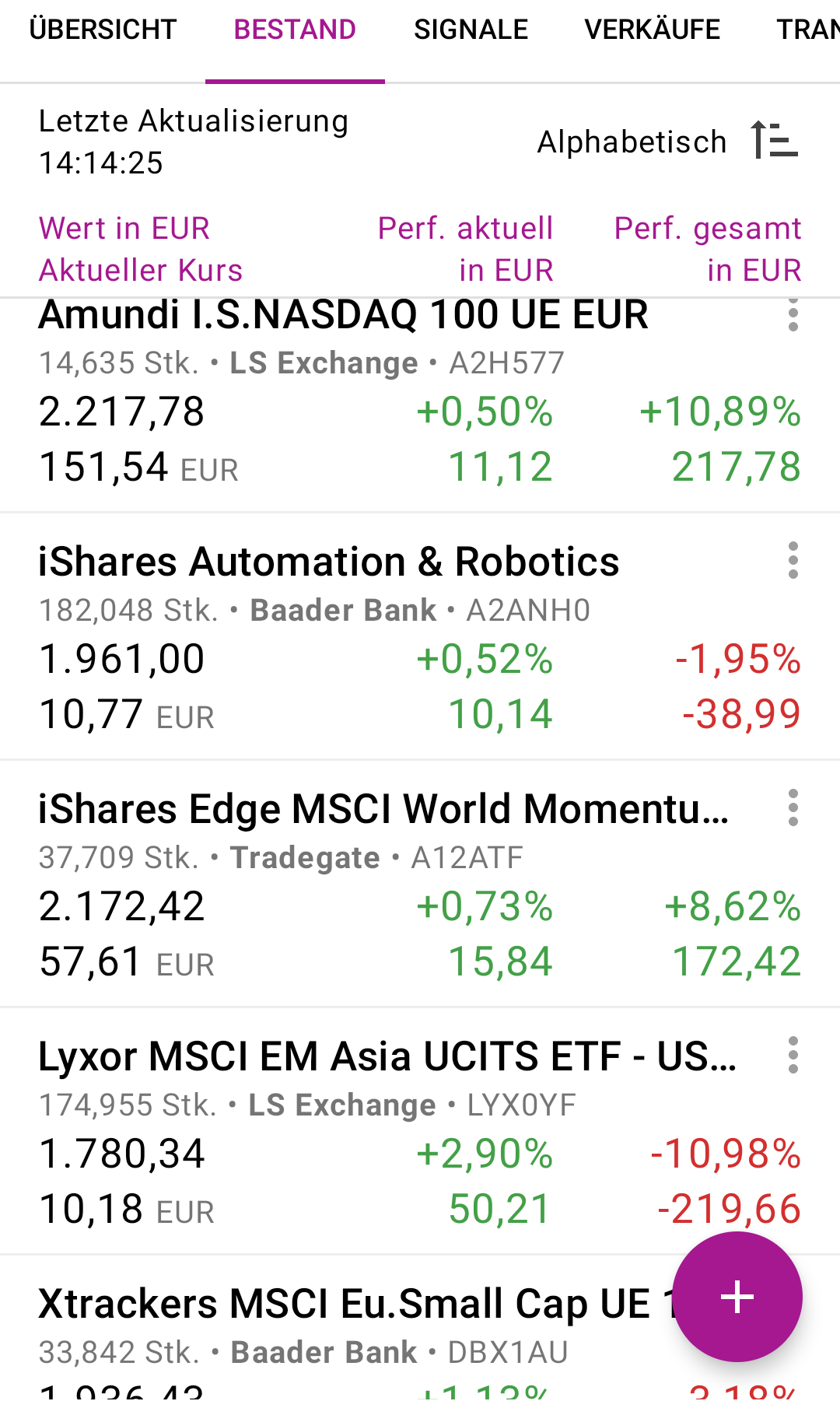Open options for iShares Automation & Robotics

coord(793,560)
